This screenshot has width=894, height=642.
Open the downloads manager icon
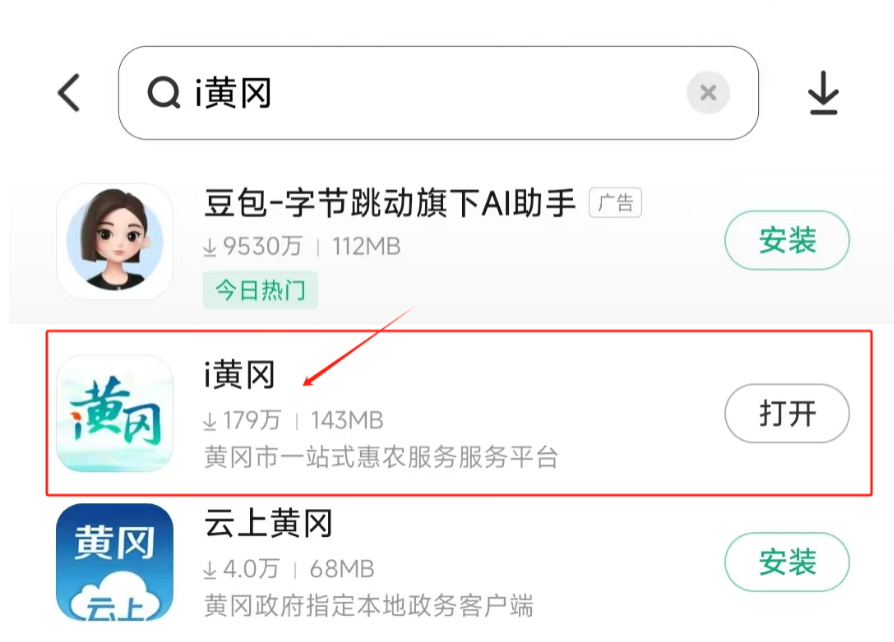823,94
